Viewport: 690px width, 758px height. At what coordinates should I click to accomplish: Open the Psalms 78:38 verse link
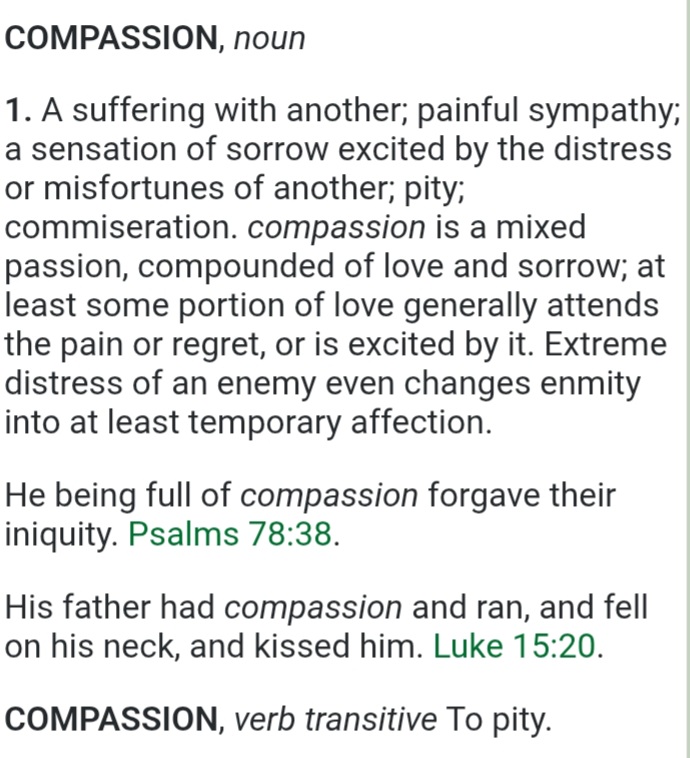pos(230,534)
